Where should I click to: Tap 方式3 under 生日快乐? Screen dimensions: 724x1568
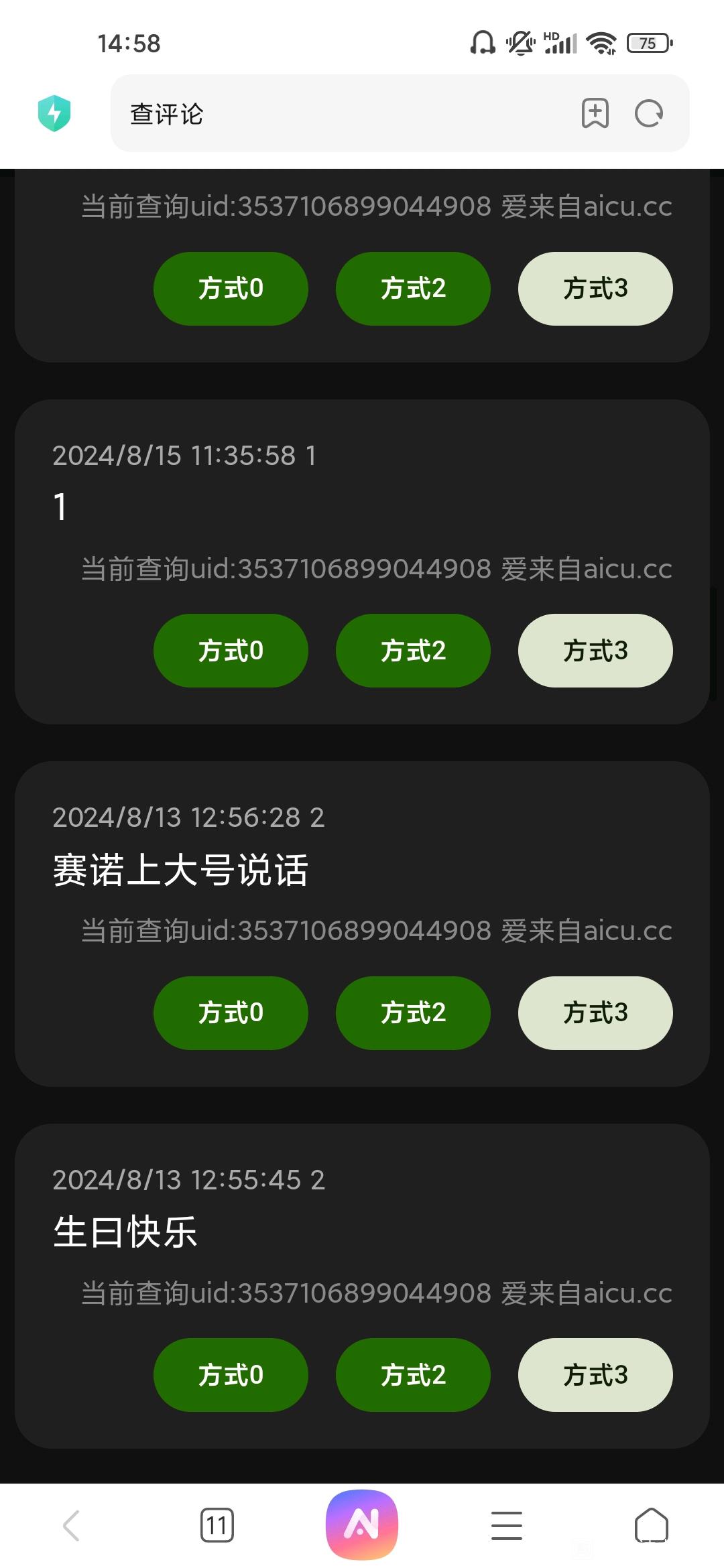pyautogui.click(x=595, y=1375)
